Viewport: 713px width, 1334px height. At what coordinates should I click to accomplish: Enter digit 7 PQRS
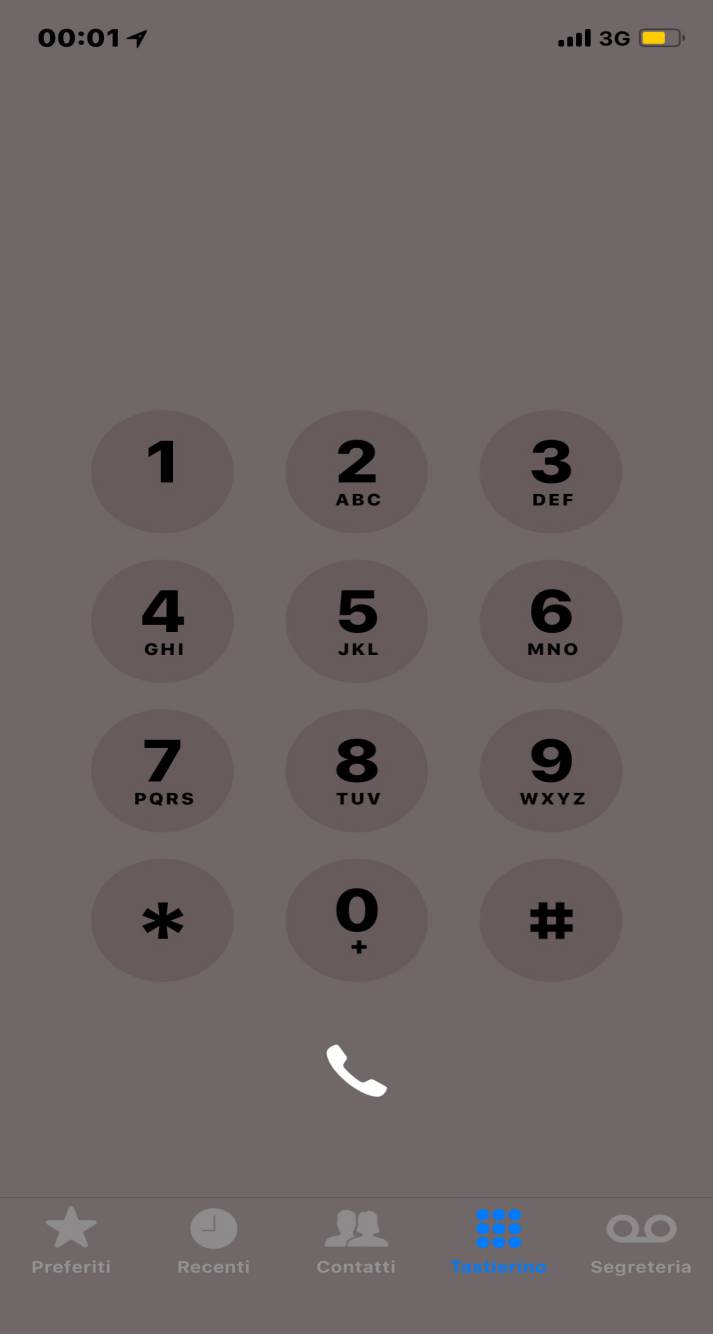tap(162, 771)
